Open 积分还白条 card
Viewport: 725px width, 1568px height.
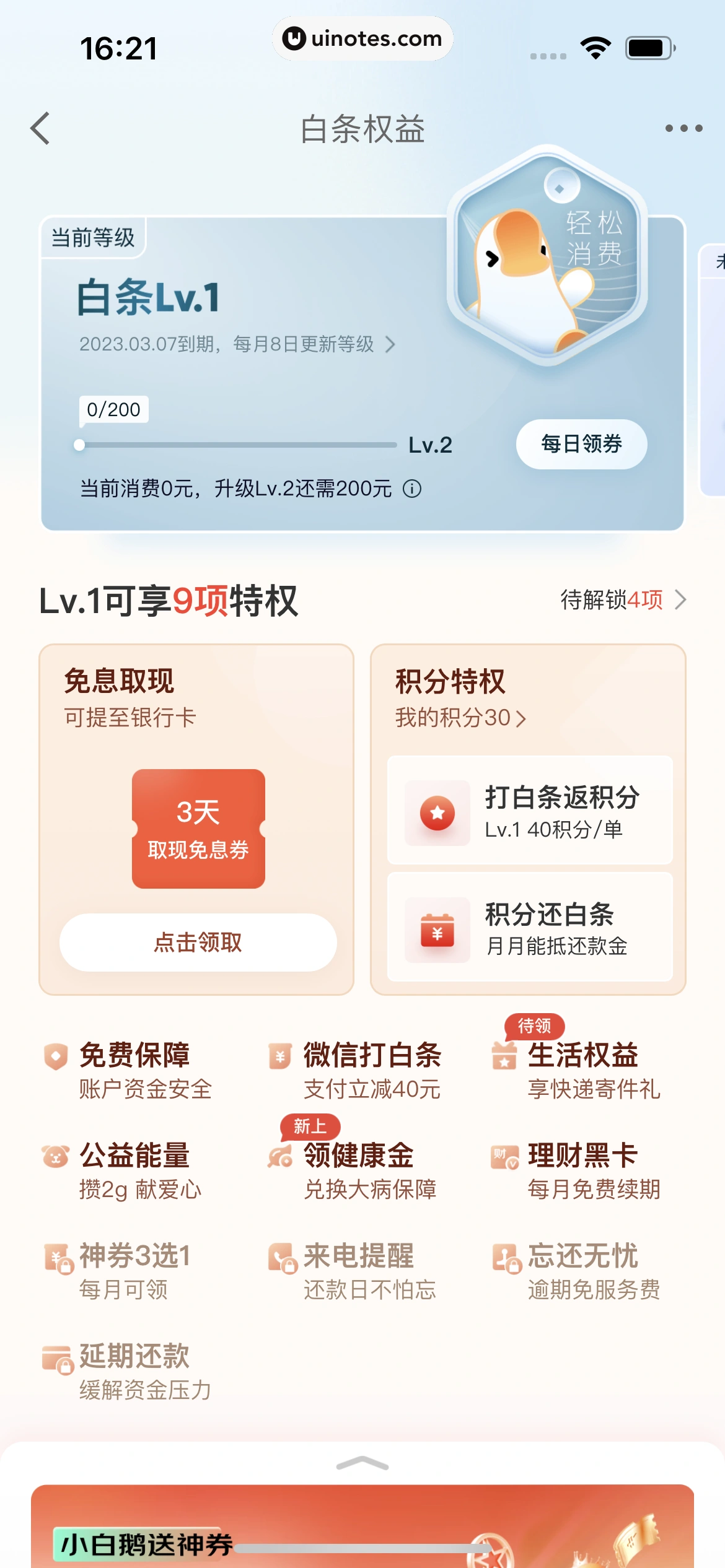pyautogui.click(x=530, y=927)
